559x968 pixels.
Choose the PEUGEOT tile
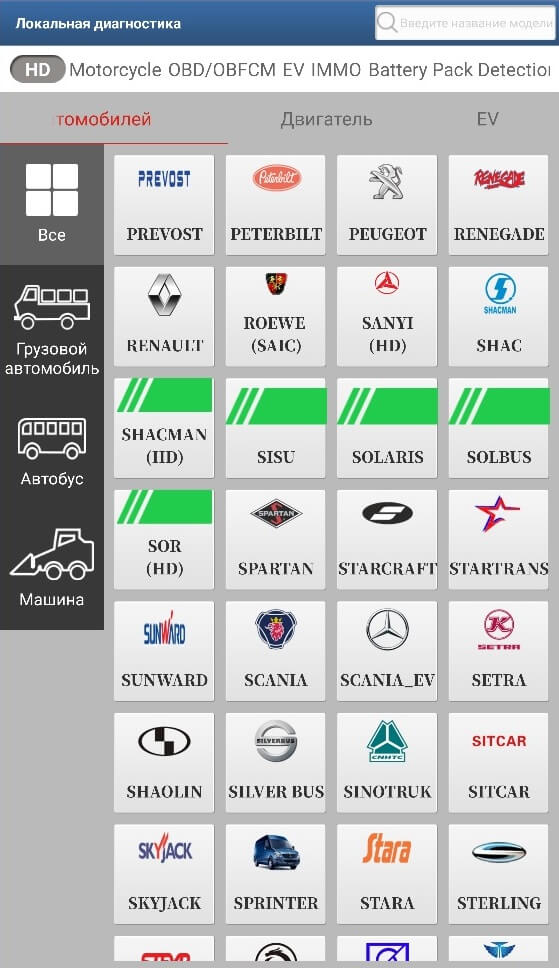click(x=387, y=205)
